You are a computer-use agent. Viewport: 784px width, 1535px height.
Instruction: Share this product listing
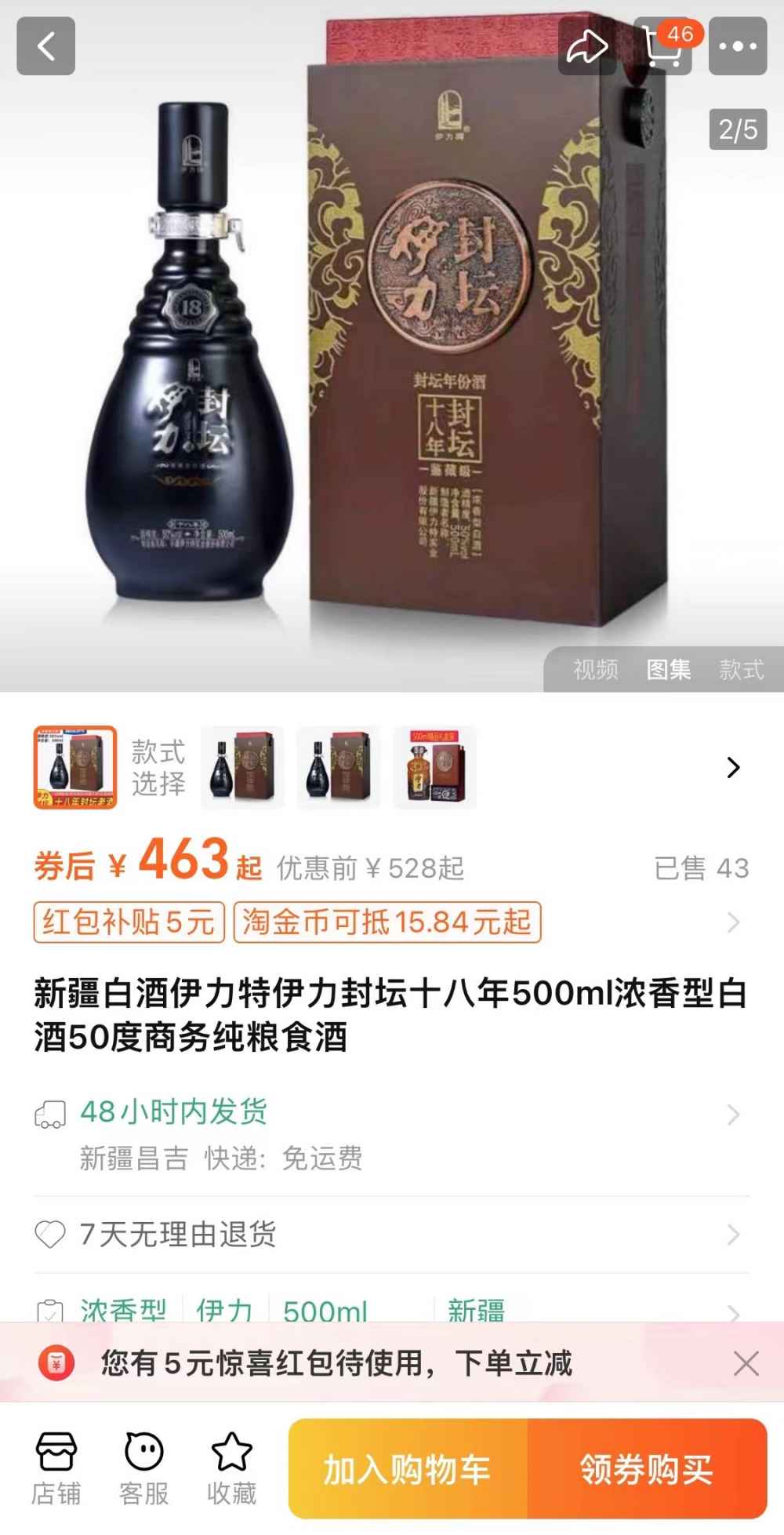coord(586,47)
